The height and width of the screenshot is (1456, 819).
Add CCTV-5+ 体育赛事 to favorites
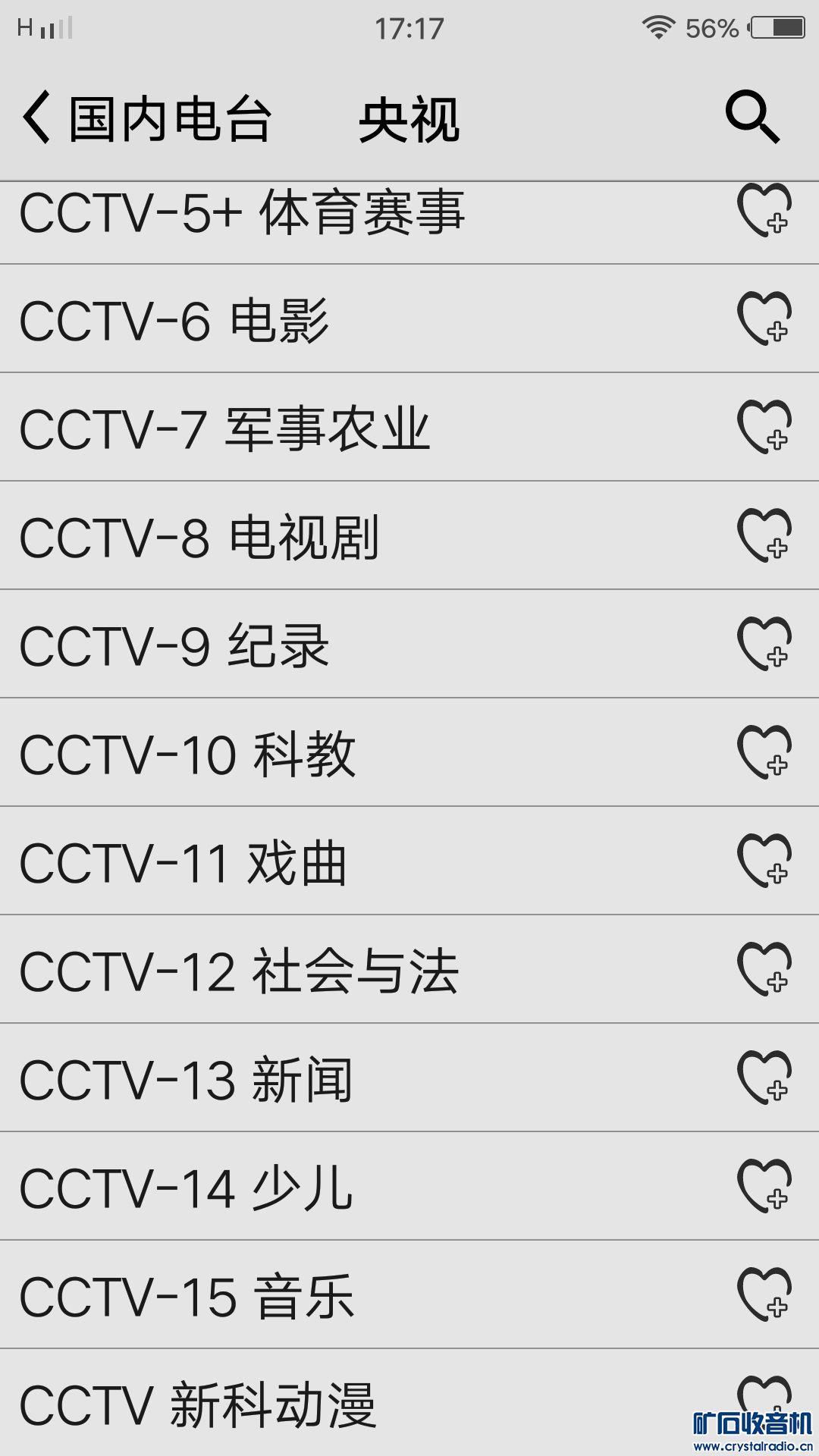click(764, 211)
